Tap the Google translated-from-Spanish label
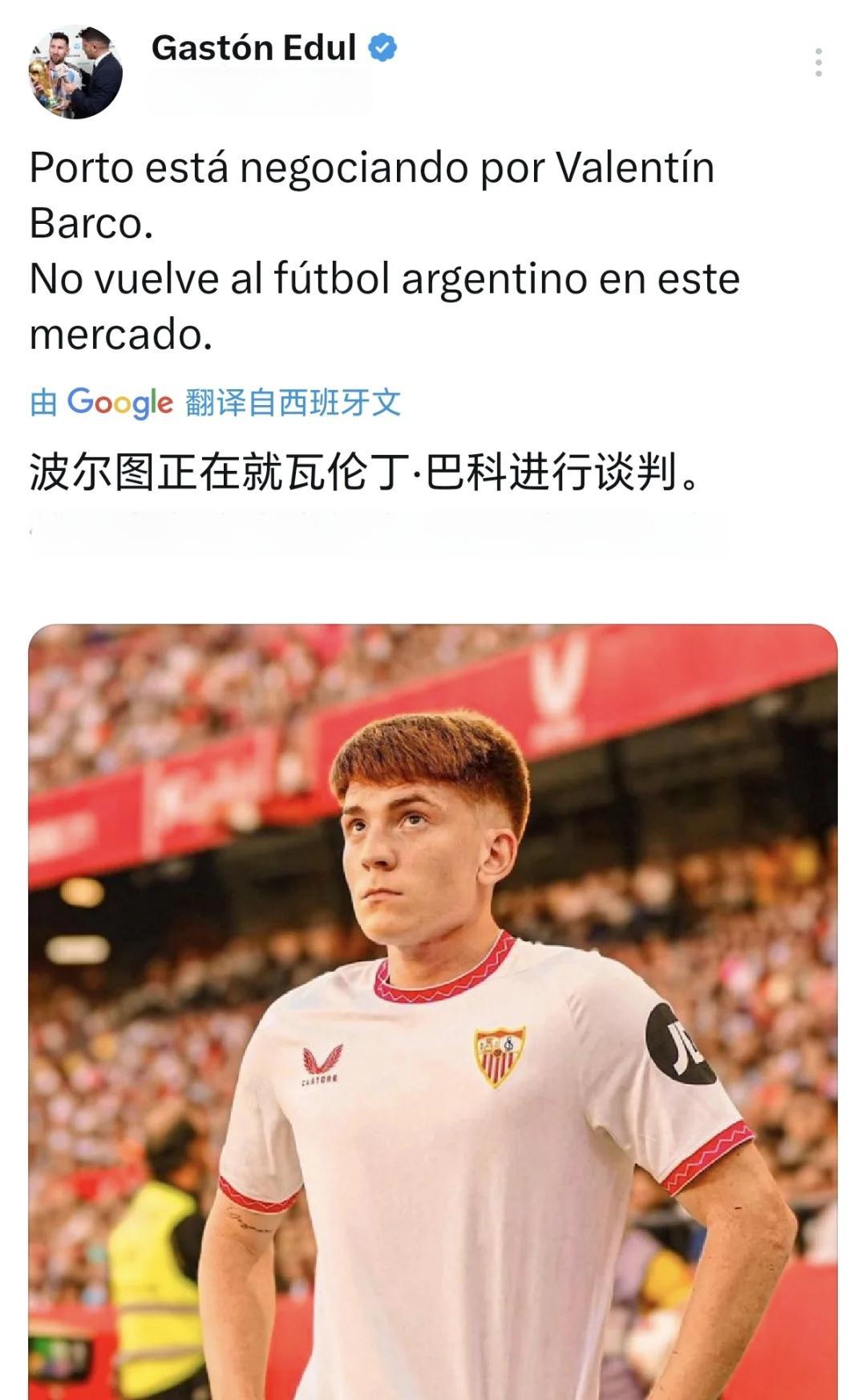Image resolution: width=866 pixels, height=1400 pixels. point(215,402)
